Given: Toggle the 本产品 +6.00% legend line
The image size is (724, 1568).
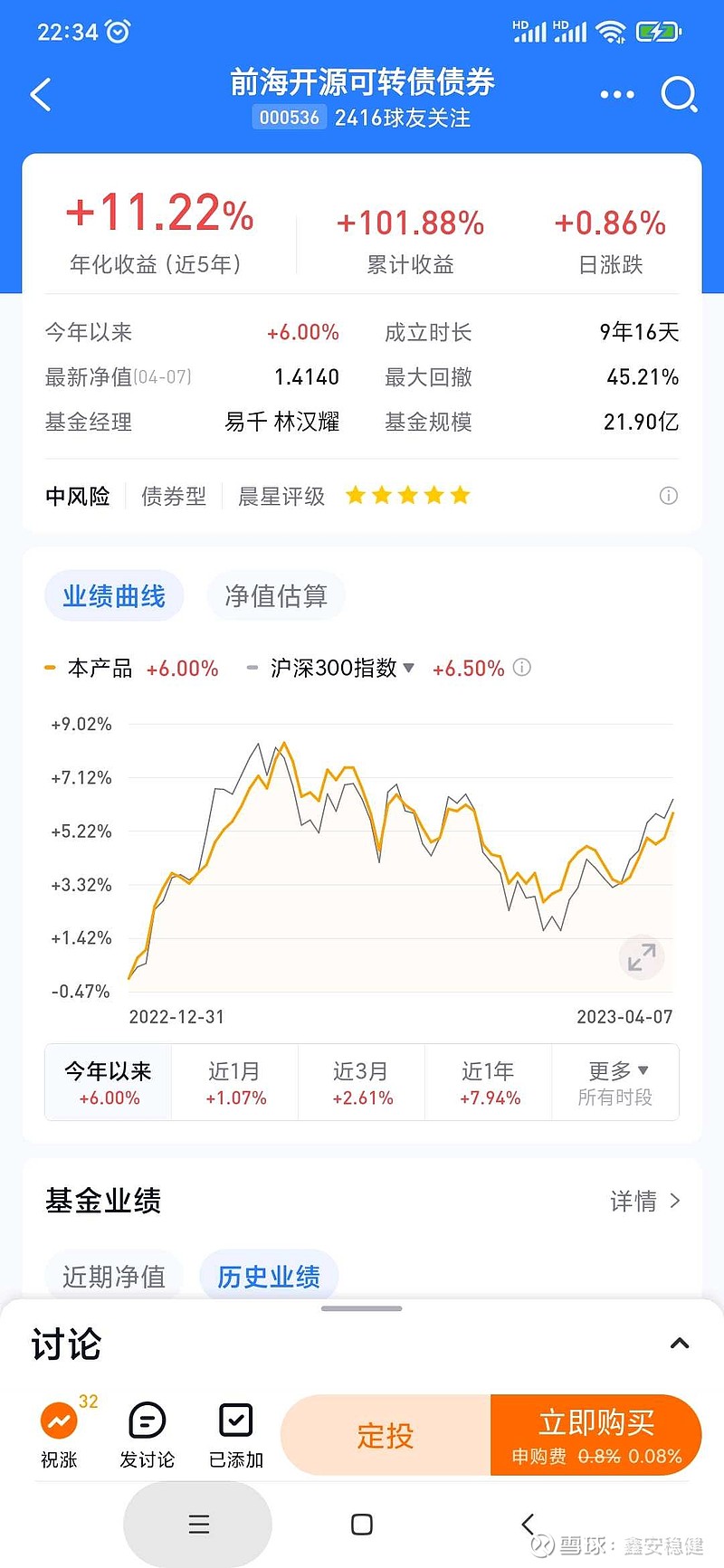Looking at the screenshot, I should [131, 668].
